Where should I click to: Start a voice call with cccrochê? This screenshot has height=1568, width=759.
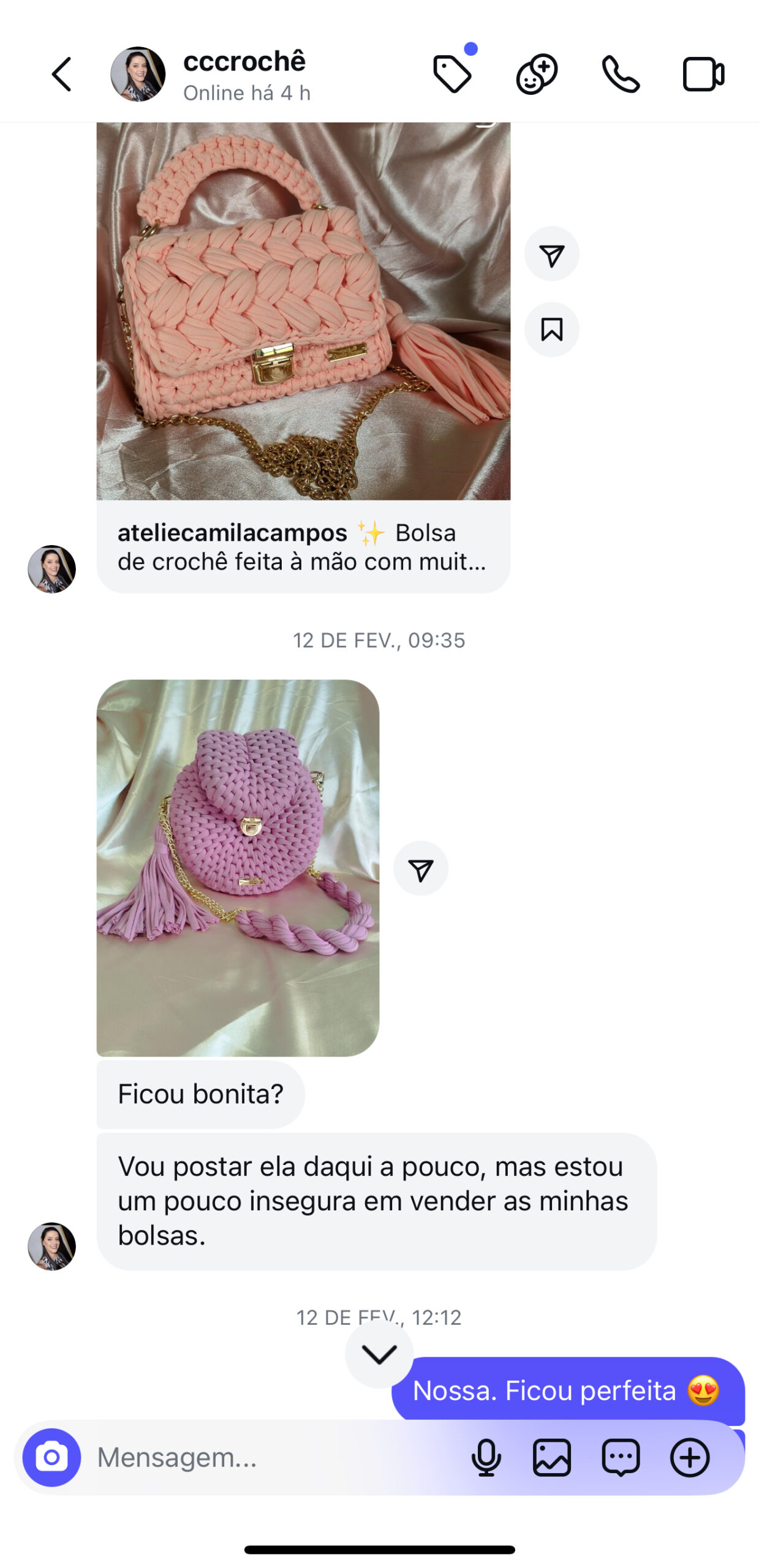tap(620, 74)
